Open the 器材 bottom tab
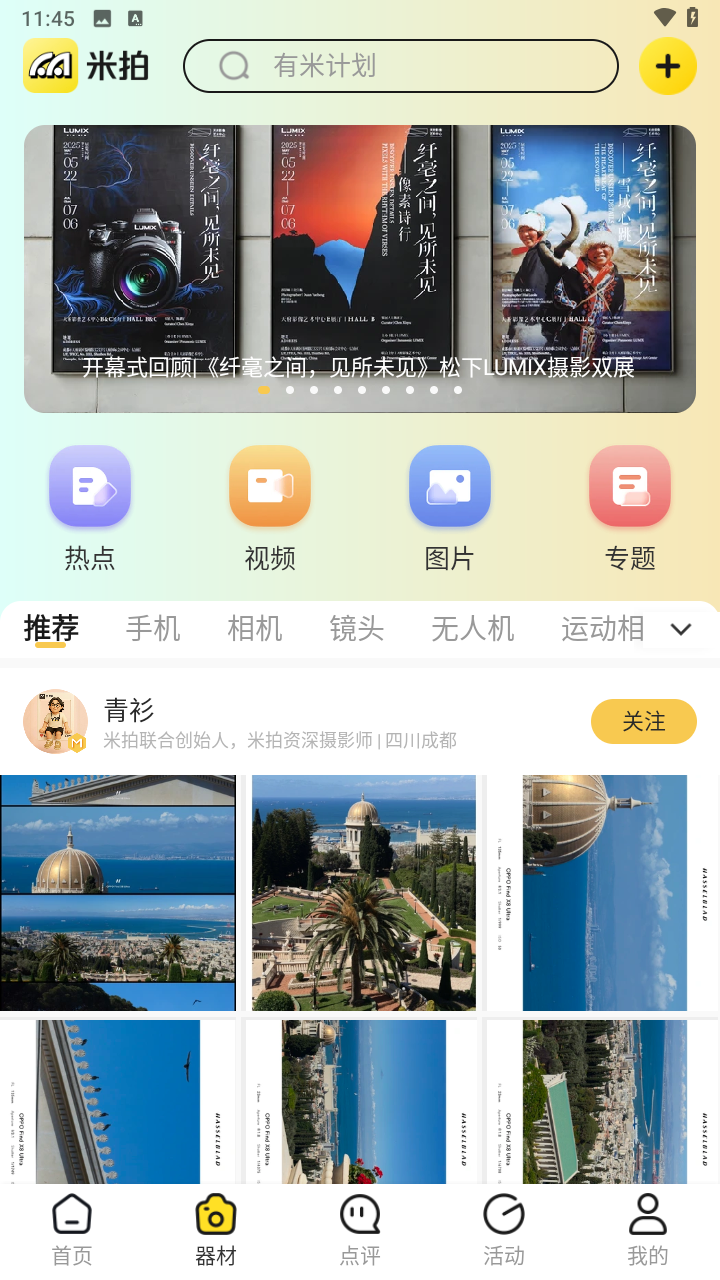The height and width of the screenshot is (1280, 720). (216, 1230)
